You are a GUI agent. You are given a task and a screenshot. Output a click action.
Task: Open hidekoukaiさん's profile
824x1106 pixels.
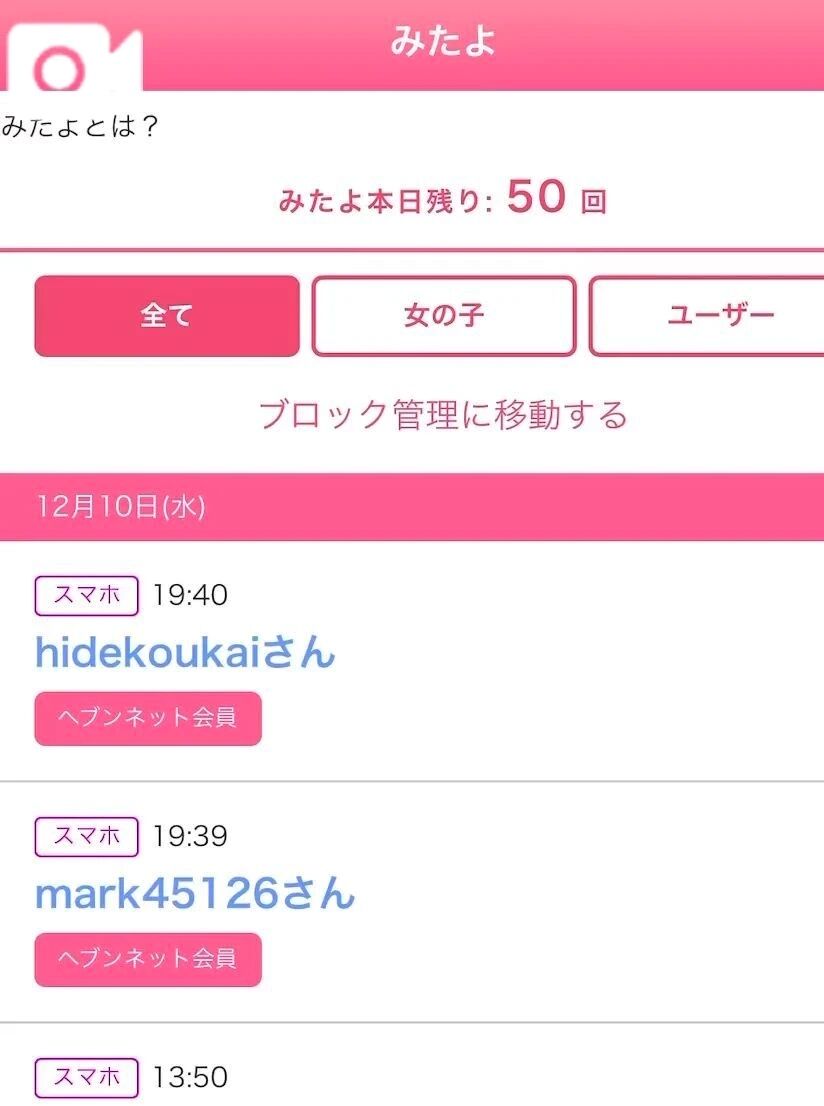click(185, 652)
